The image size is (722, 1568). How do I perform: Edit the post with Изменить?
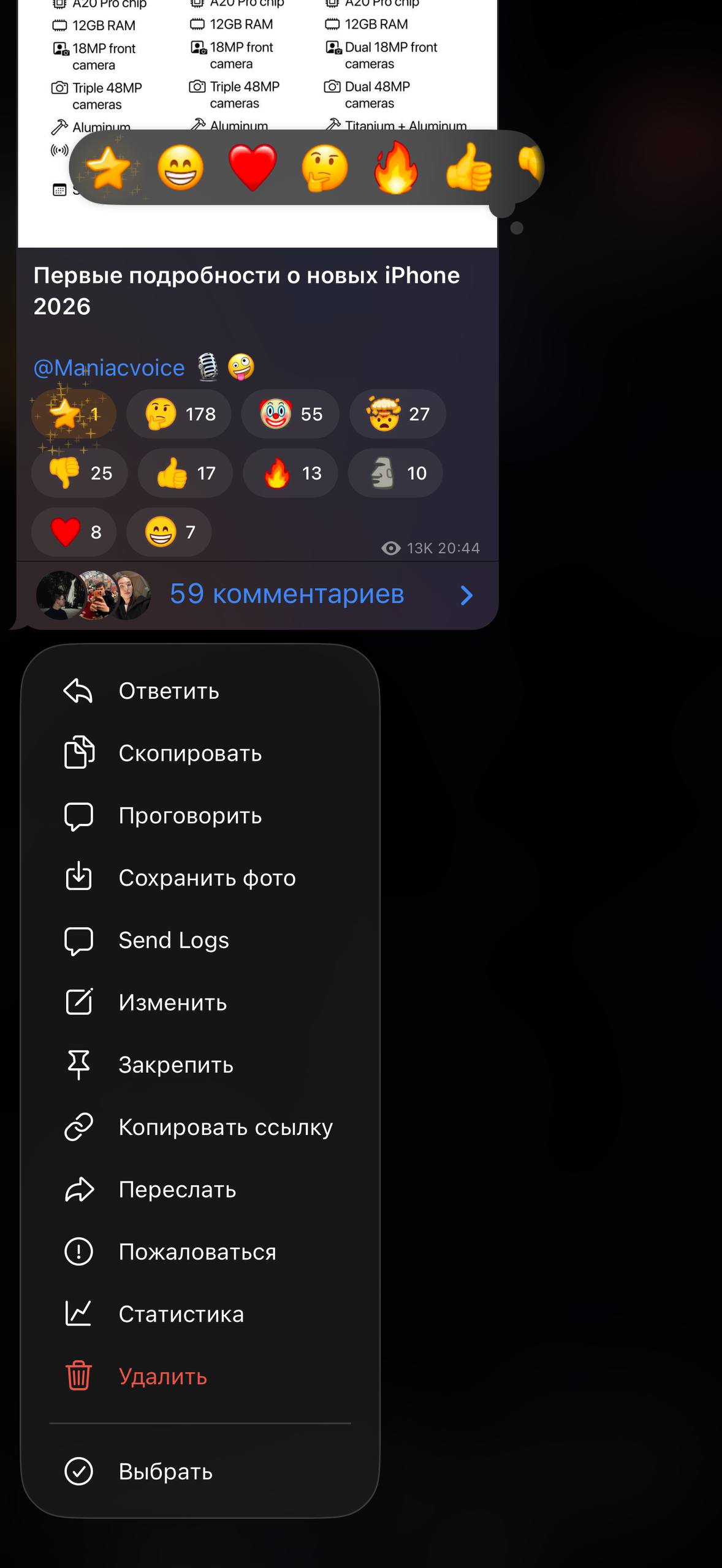point(172,1003)
